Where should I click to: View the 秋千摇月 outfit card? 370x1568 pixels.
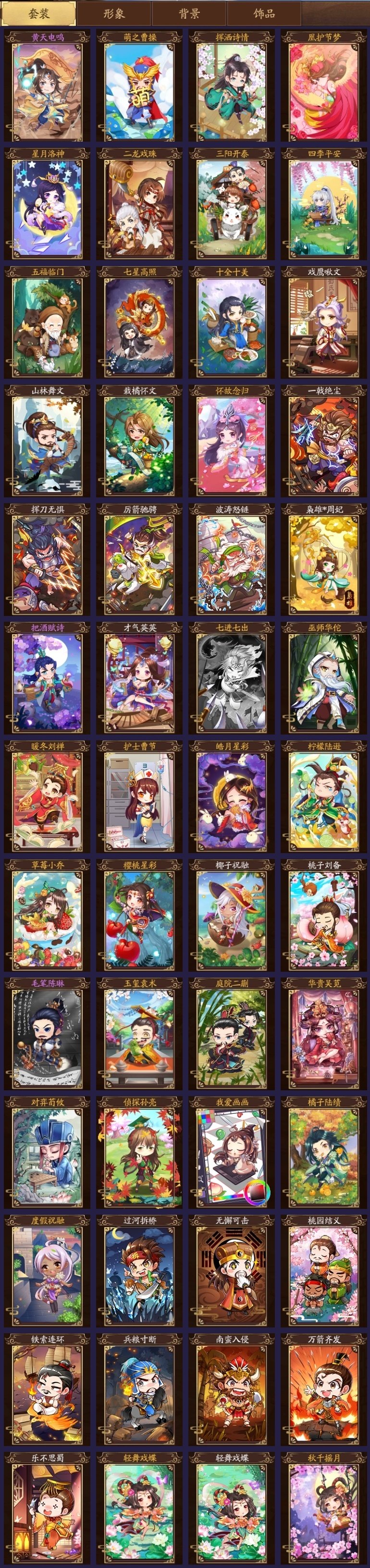pyautogui.click(x=324, y=1509)
